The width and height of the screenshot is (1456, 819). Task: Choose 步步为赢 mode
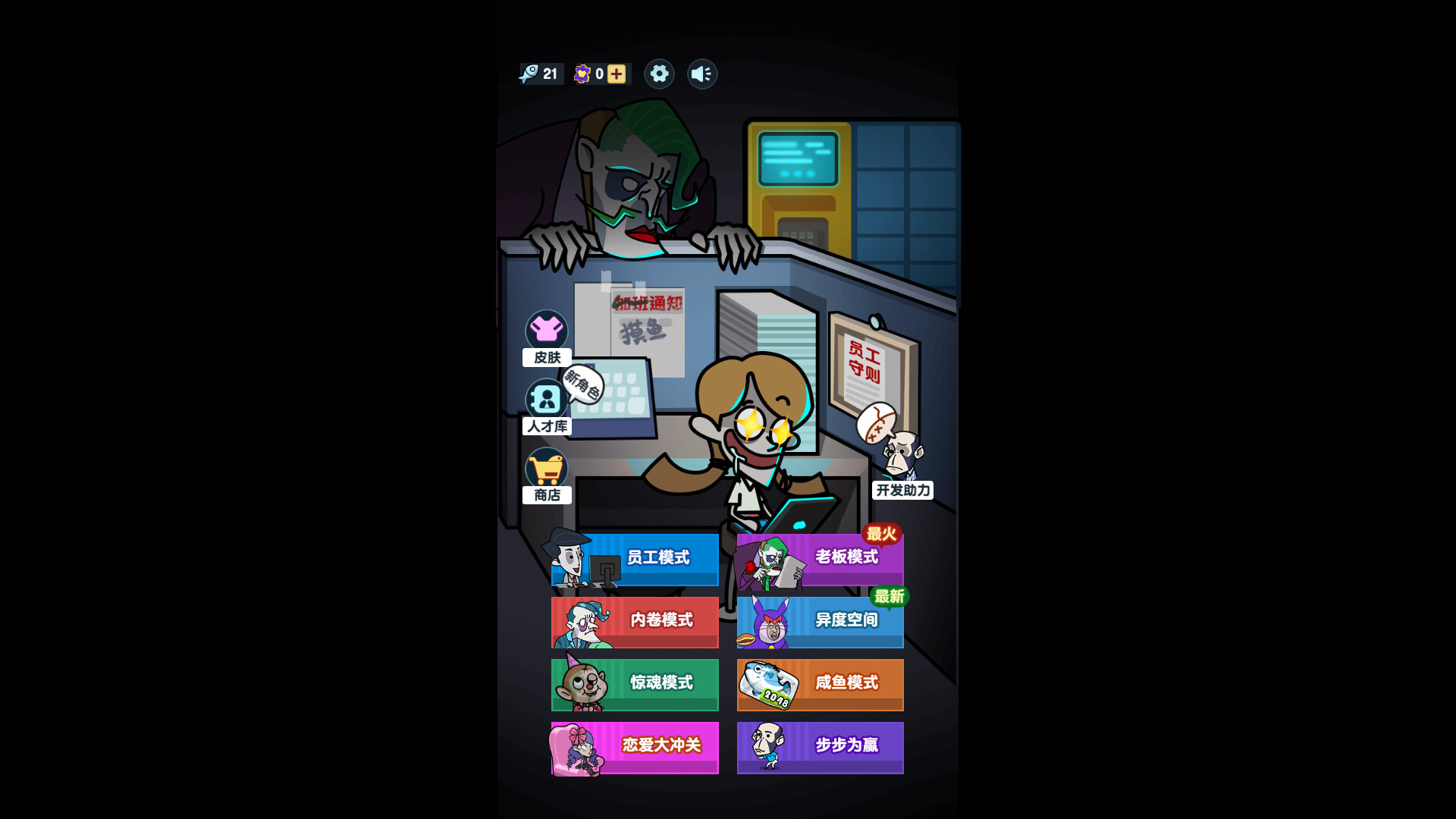pos(821,747)
